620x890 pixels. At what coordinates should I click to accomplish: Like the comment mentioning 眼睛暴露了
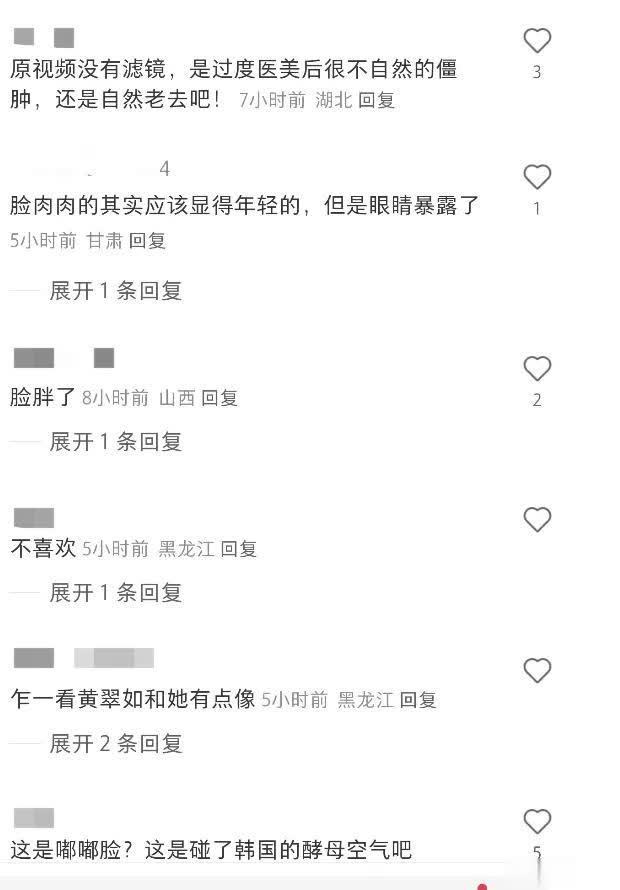tap(537, 177)
